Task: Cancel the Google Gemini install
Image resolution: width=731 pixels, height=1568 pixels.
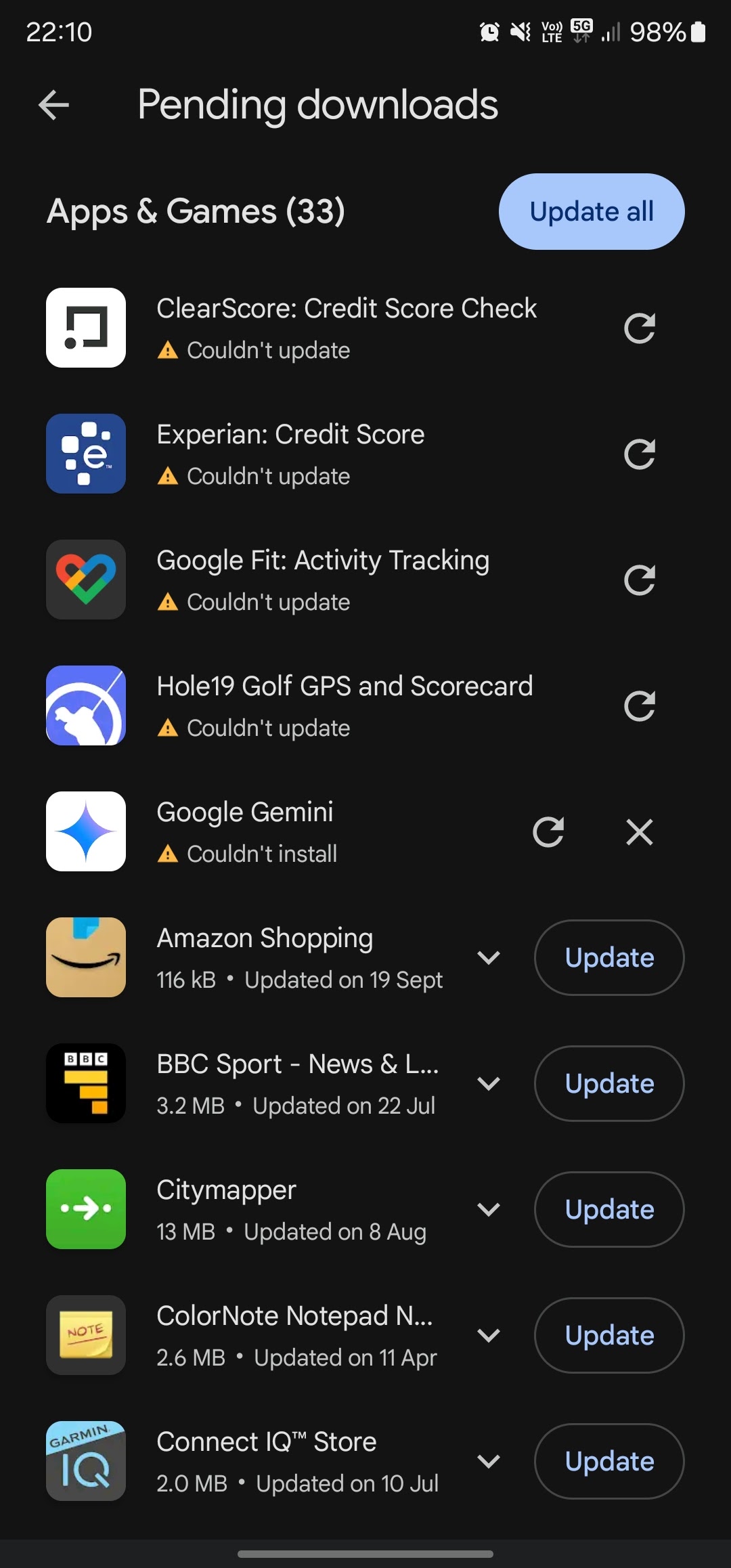Action: pos(639,832)
